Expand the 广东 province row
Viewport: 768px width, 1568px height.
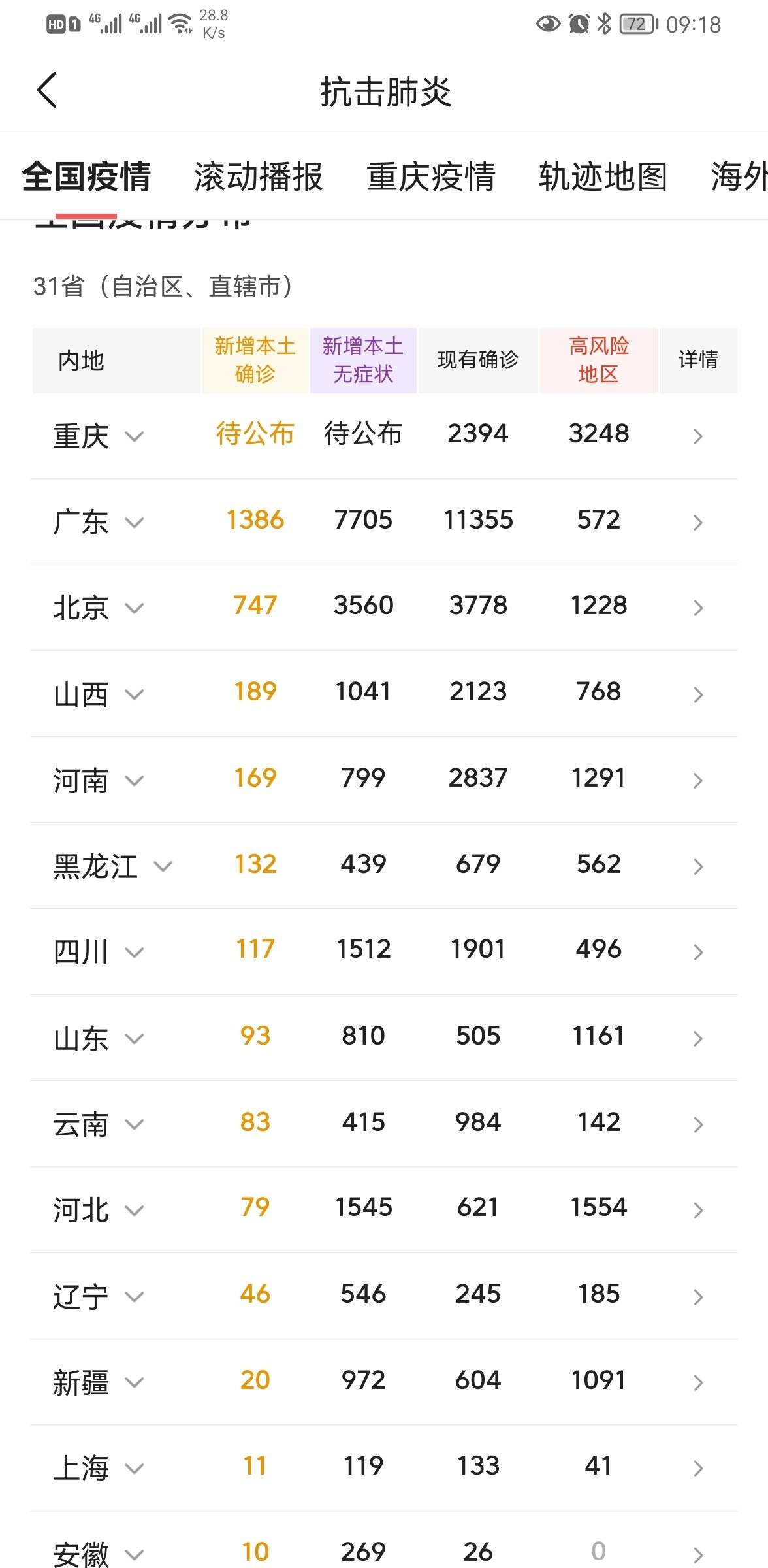coord(134,523)
